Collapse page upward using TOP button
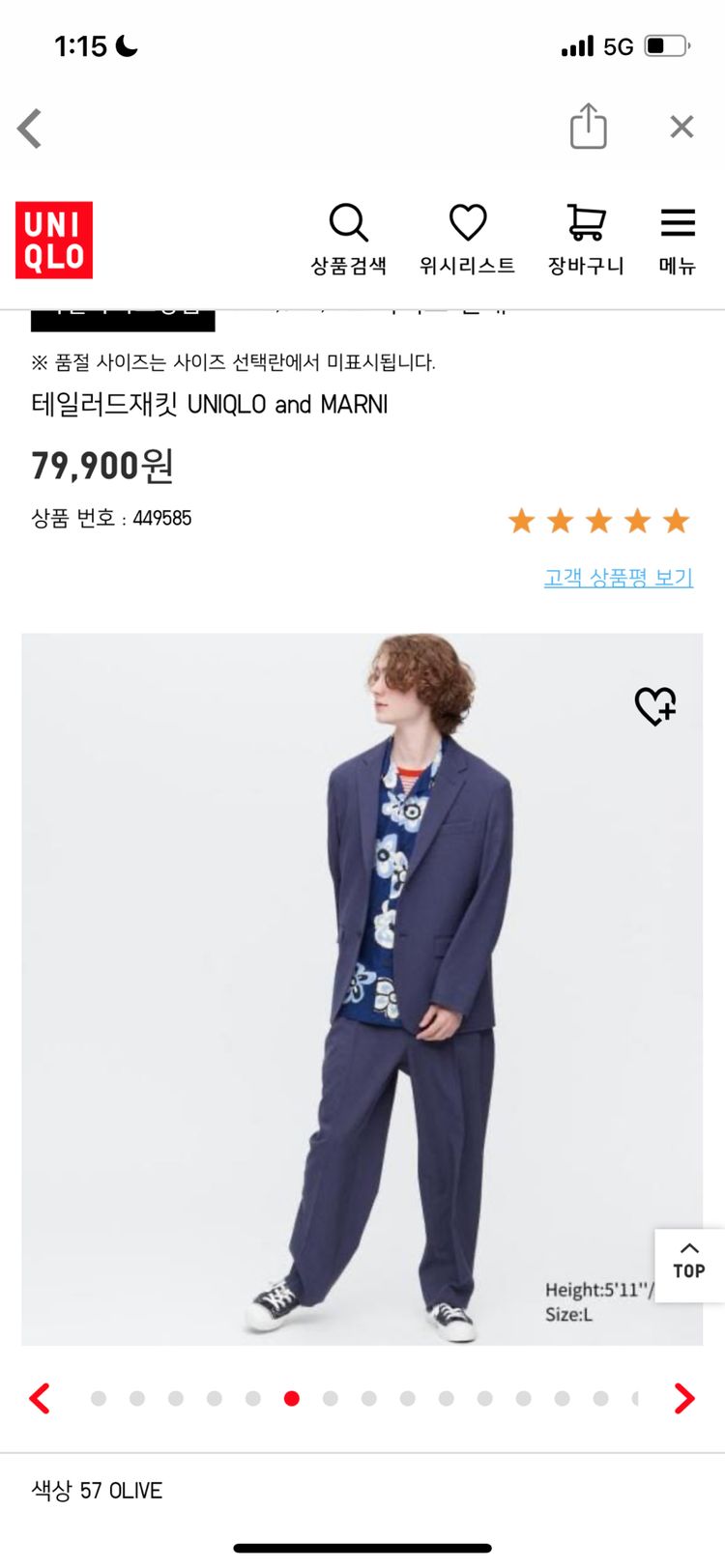This screenshot has width=725, height=1568. click(x=689, y=1266)
